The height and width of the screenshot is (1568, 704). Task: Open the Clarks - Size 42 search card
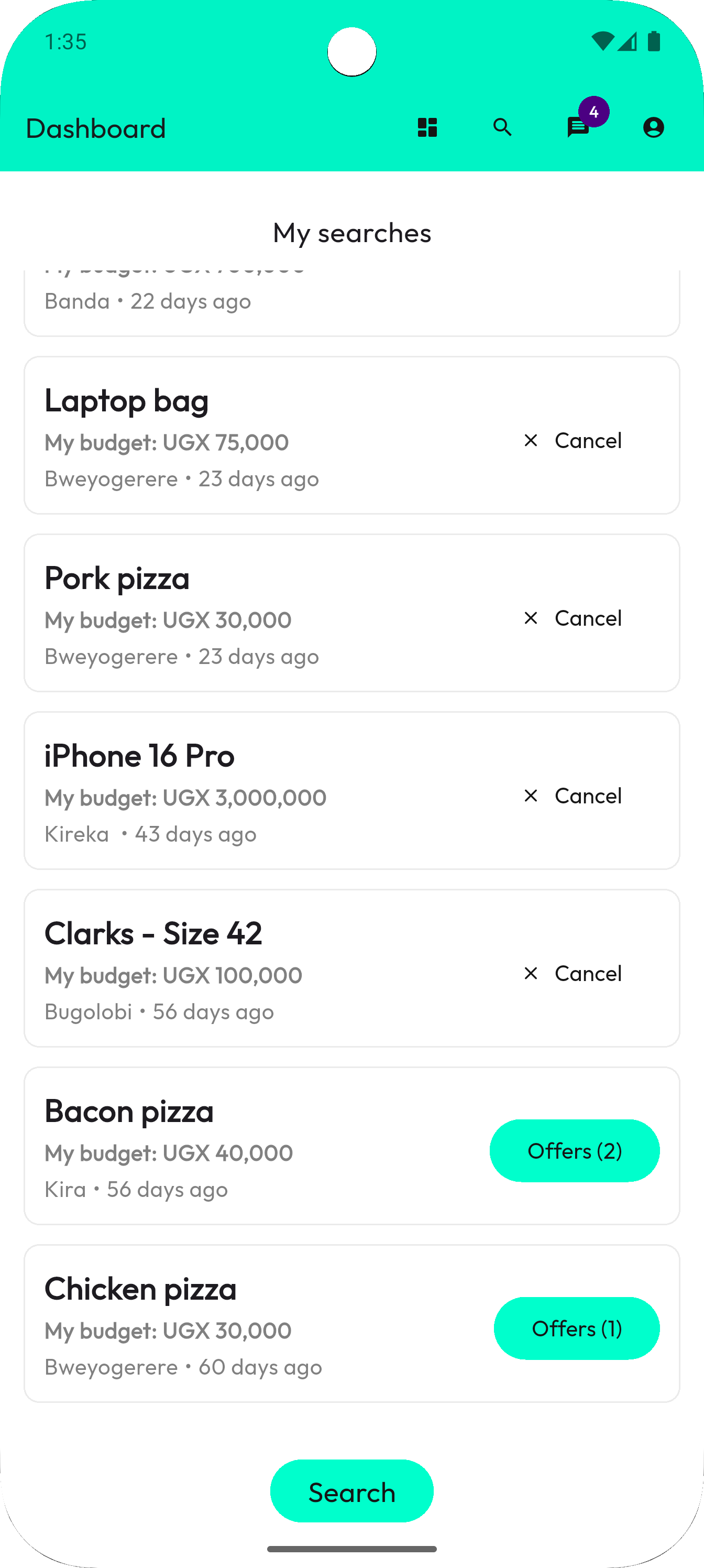pyautogui.click(x=244, y=968)
